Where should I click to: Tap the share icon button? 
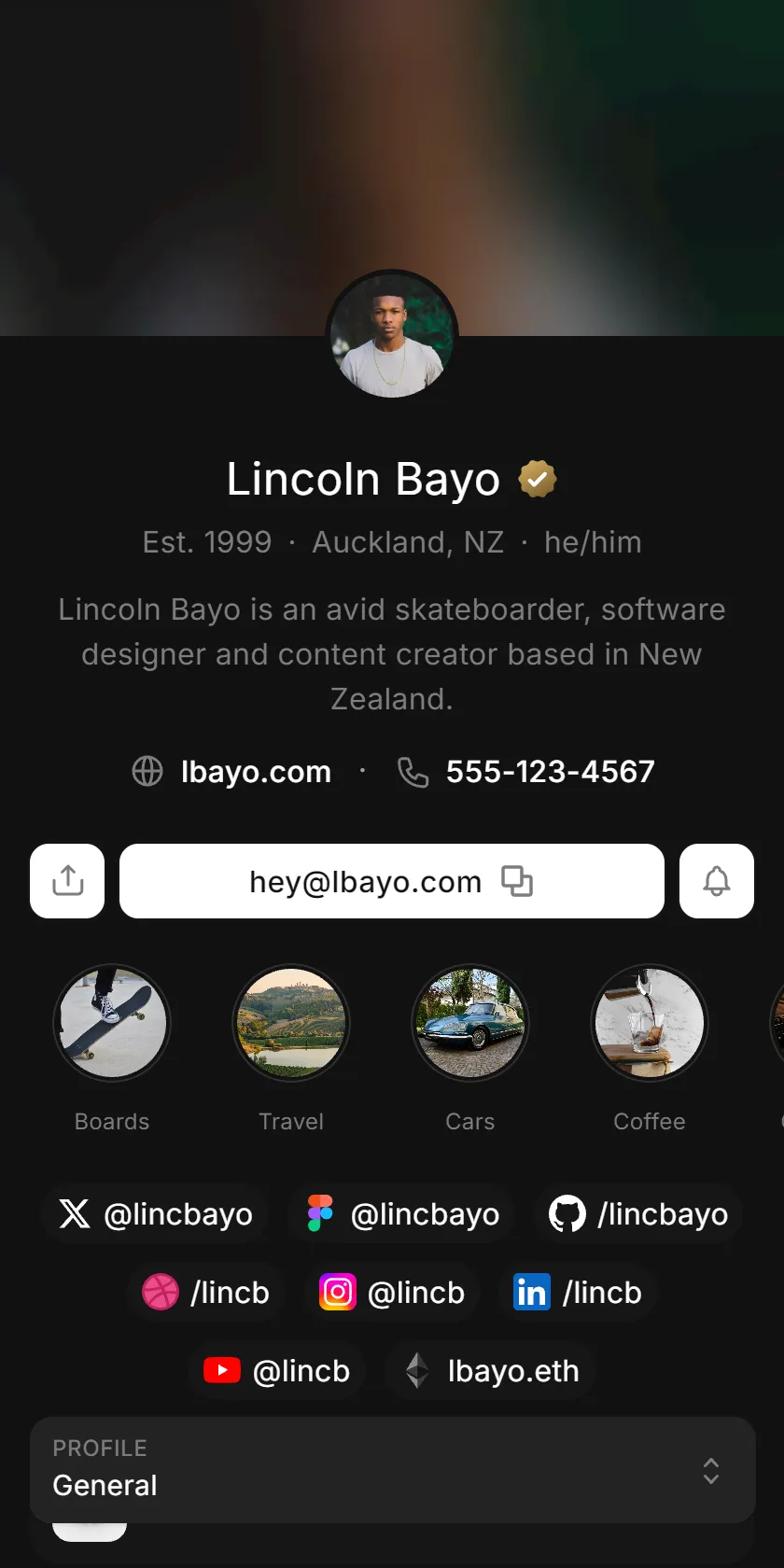[67, 881]
